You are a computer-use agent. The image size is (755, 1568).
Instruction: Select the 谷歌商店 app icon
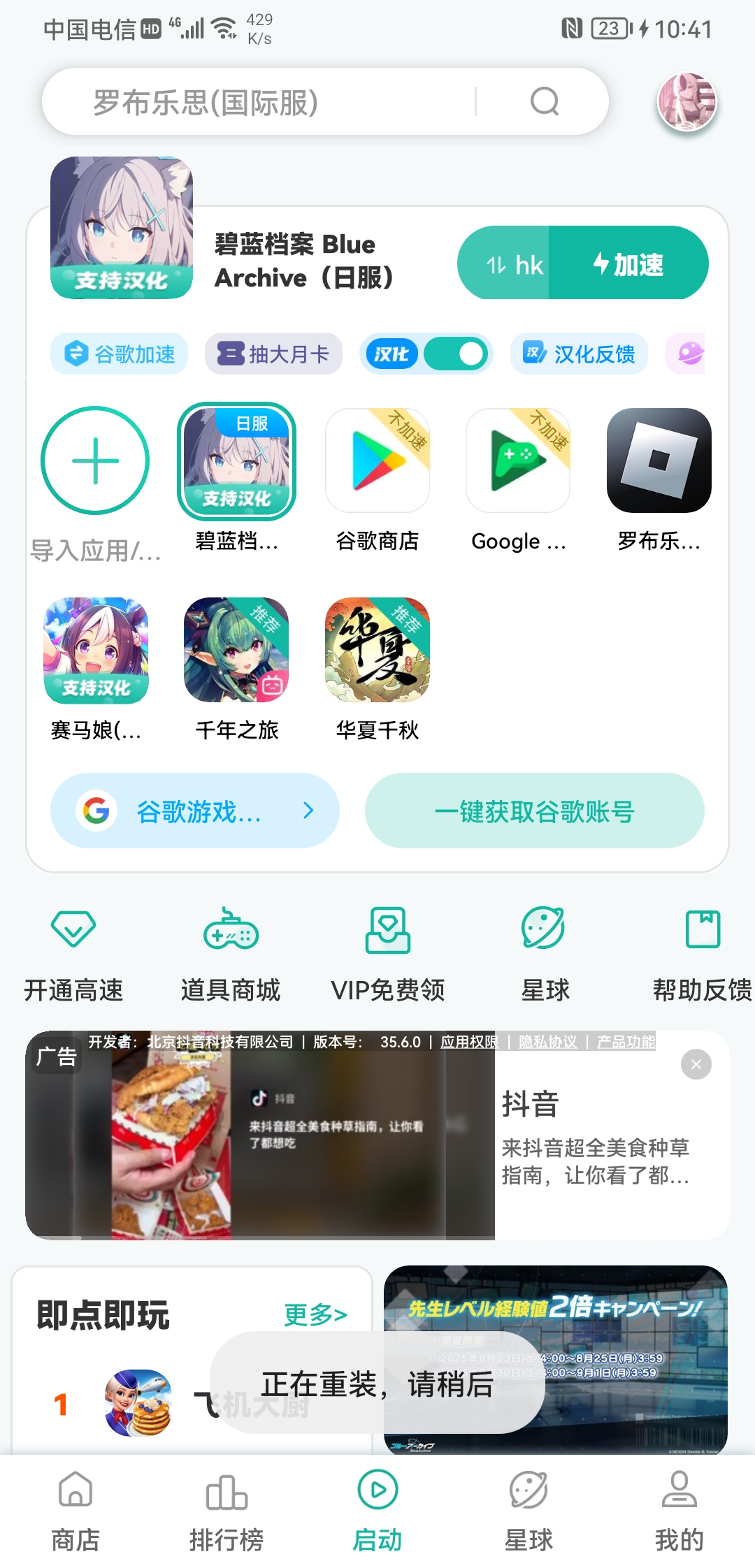coord(377,461)
